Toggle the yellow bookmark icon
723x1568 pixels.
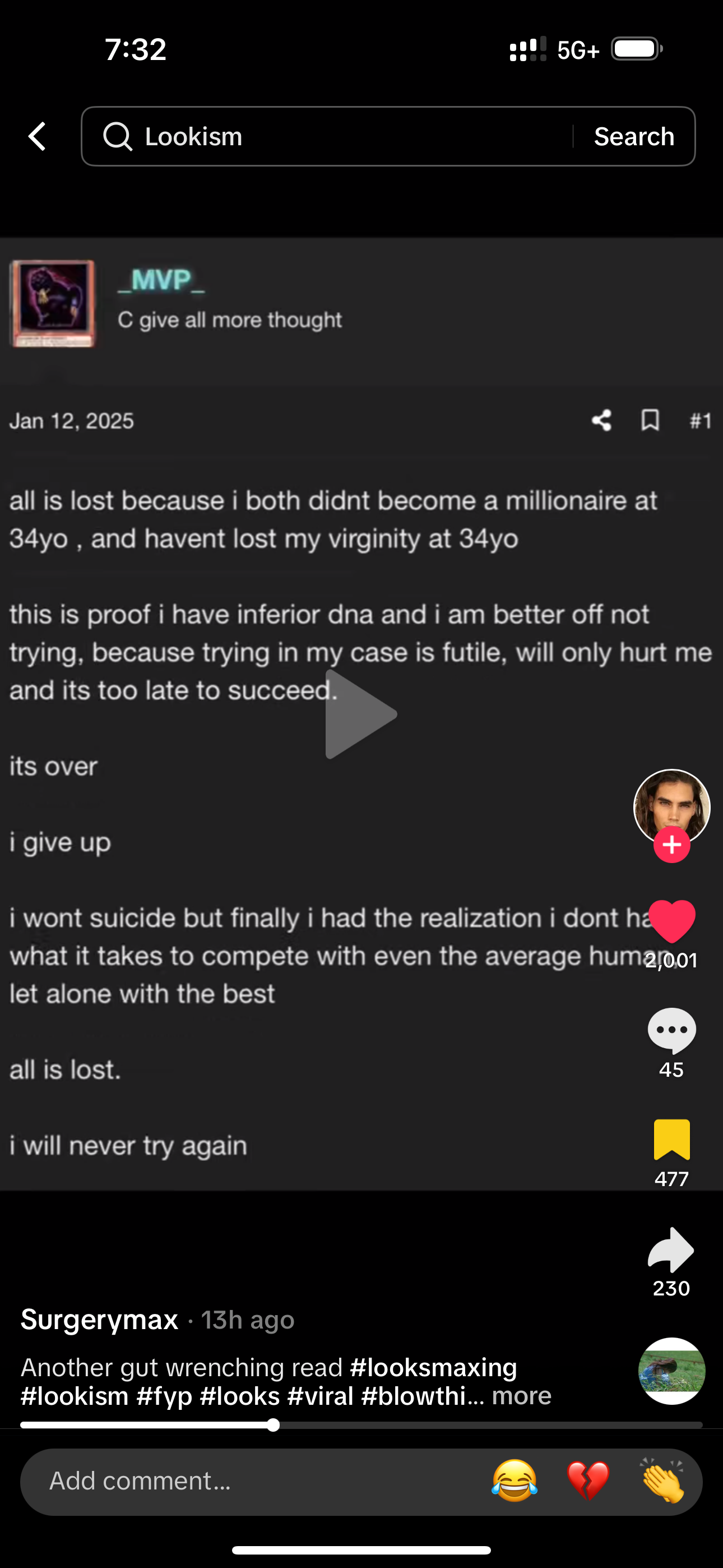671,1140
